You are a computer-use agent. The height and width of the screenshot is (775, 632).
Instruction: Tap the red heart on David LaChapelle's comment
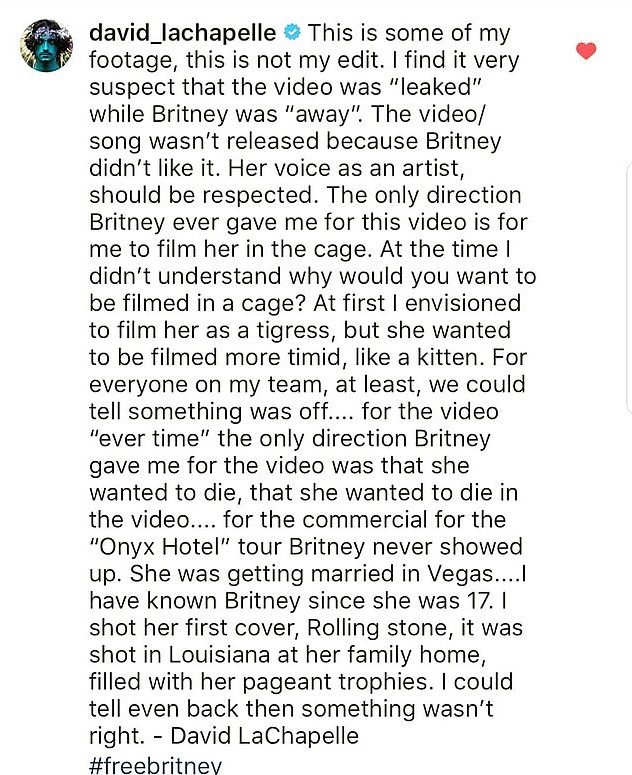click(587, 51)
